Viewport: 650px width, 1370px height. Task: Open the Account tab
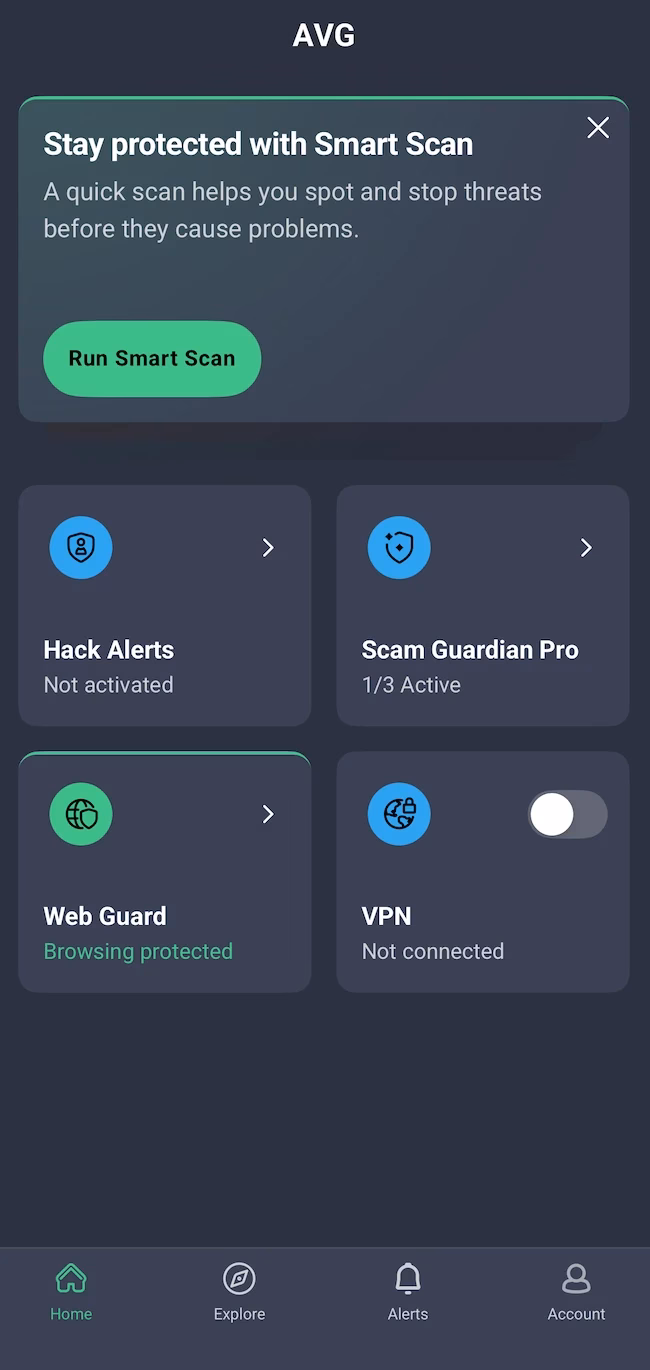pos(576,1292)
